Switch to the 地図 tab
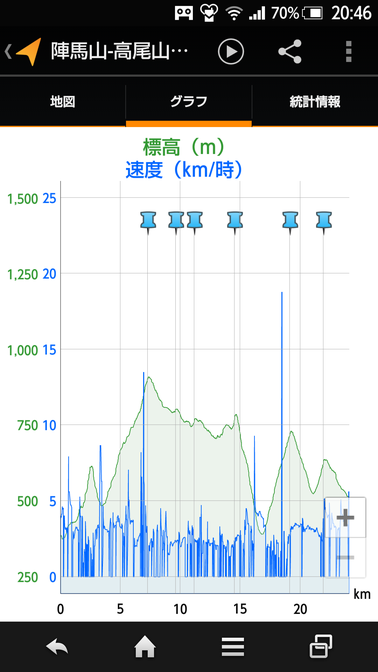 click(63, 102)
